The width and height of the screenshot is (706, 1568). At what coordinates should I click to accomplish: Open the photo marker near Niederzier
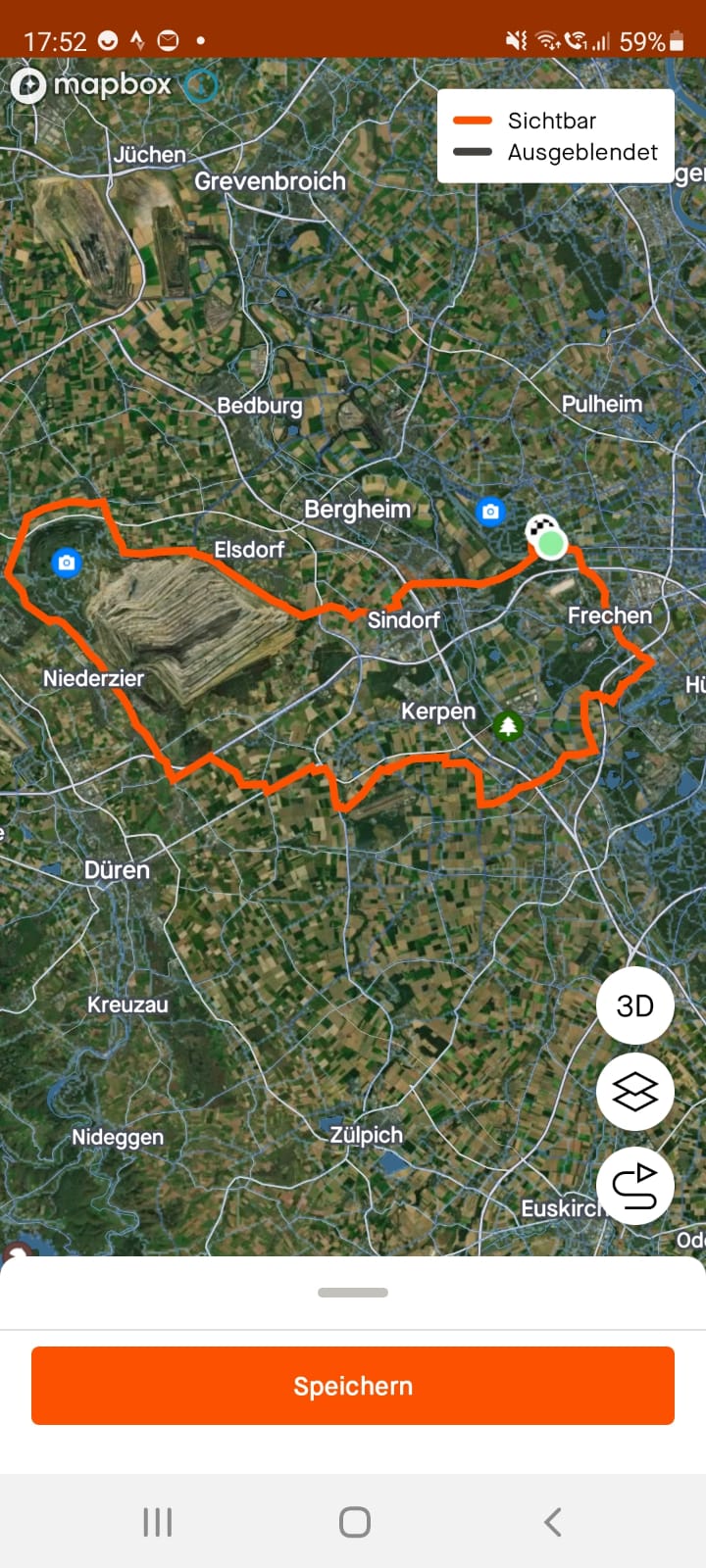(67, 563)
